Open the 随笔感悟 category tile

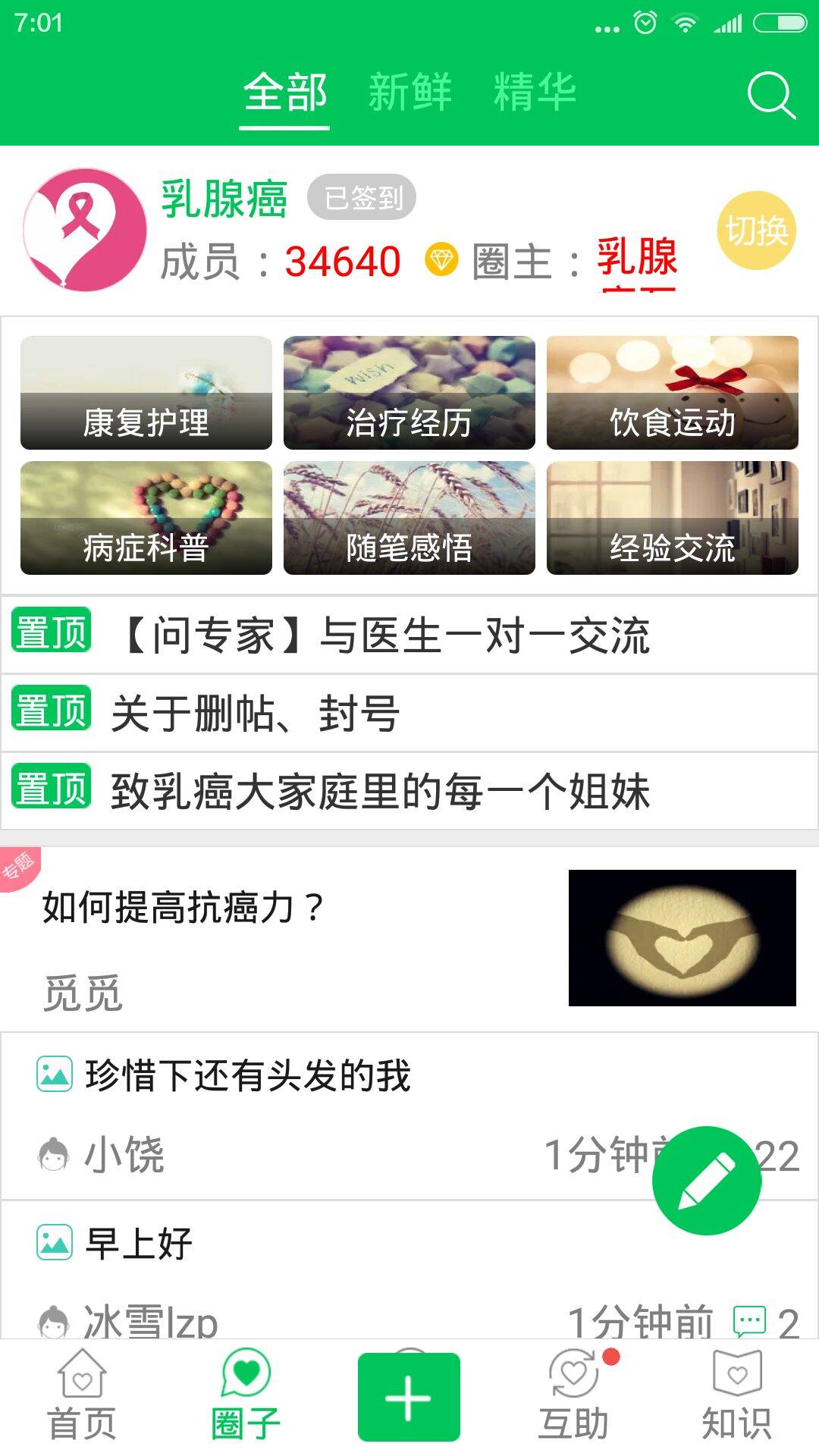[409, 518]
